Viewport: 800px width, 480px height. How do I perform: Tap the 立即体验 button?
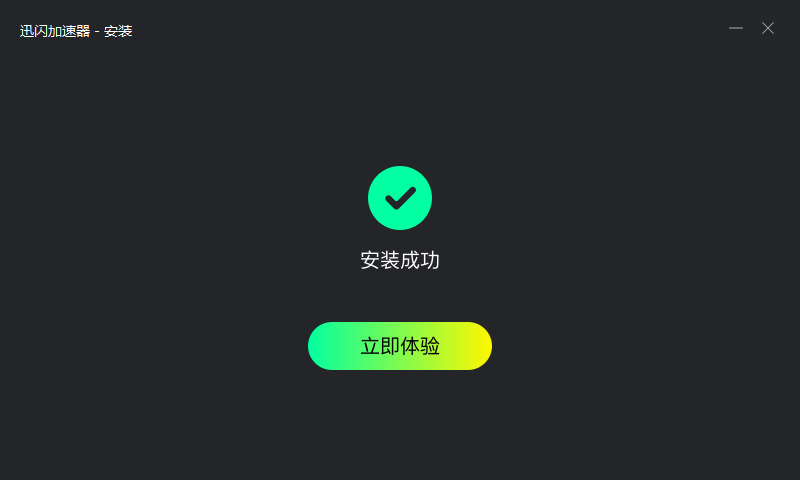pyautogui.click(x=399, y=346)
